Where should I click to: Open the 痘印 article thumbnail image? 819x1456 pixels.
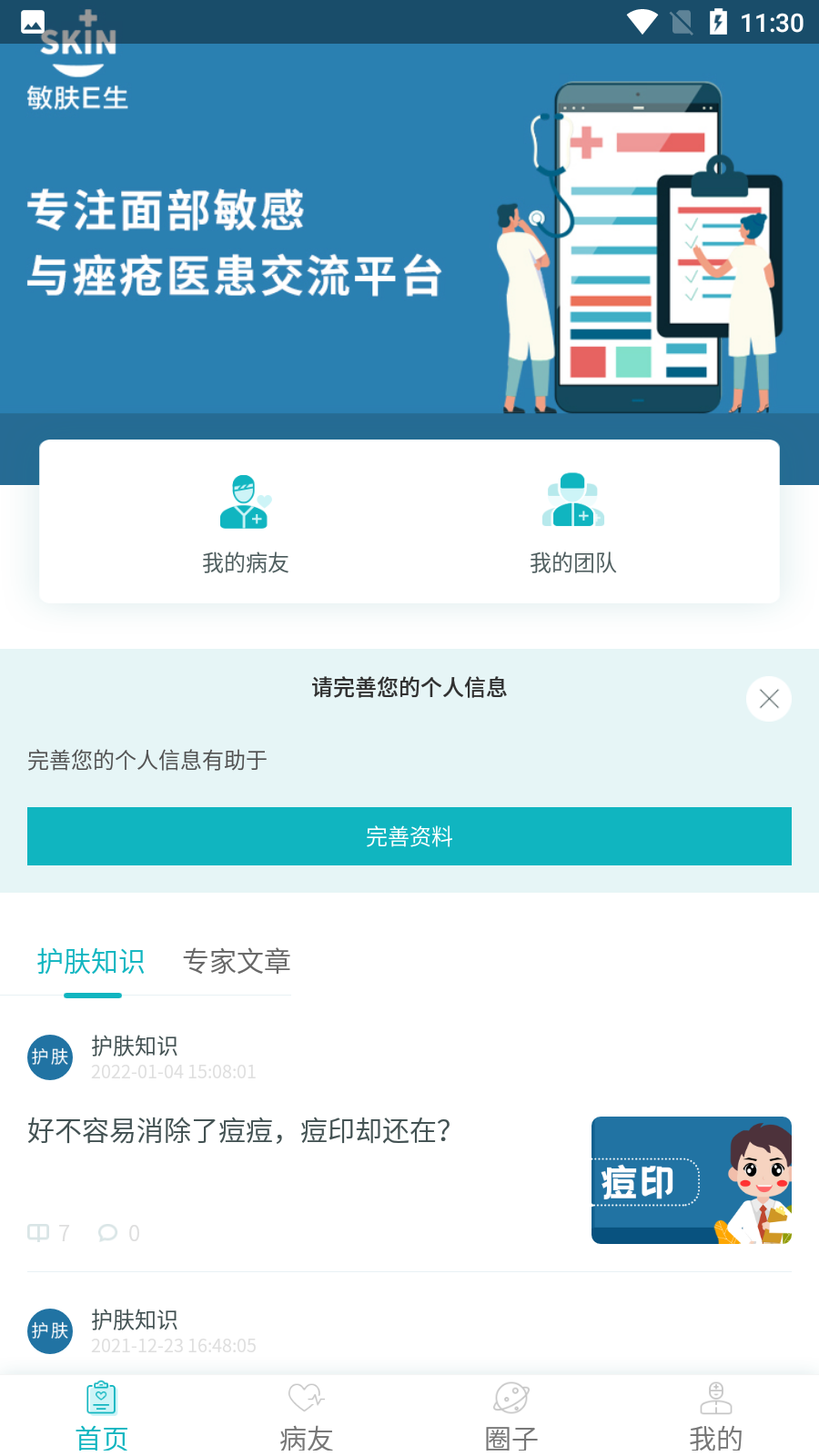(x=692, y=1179)
